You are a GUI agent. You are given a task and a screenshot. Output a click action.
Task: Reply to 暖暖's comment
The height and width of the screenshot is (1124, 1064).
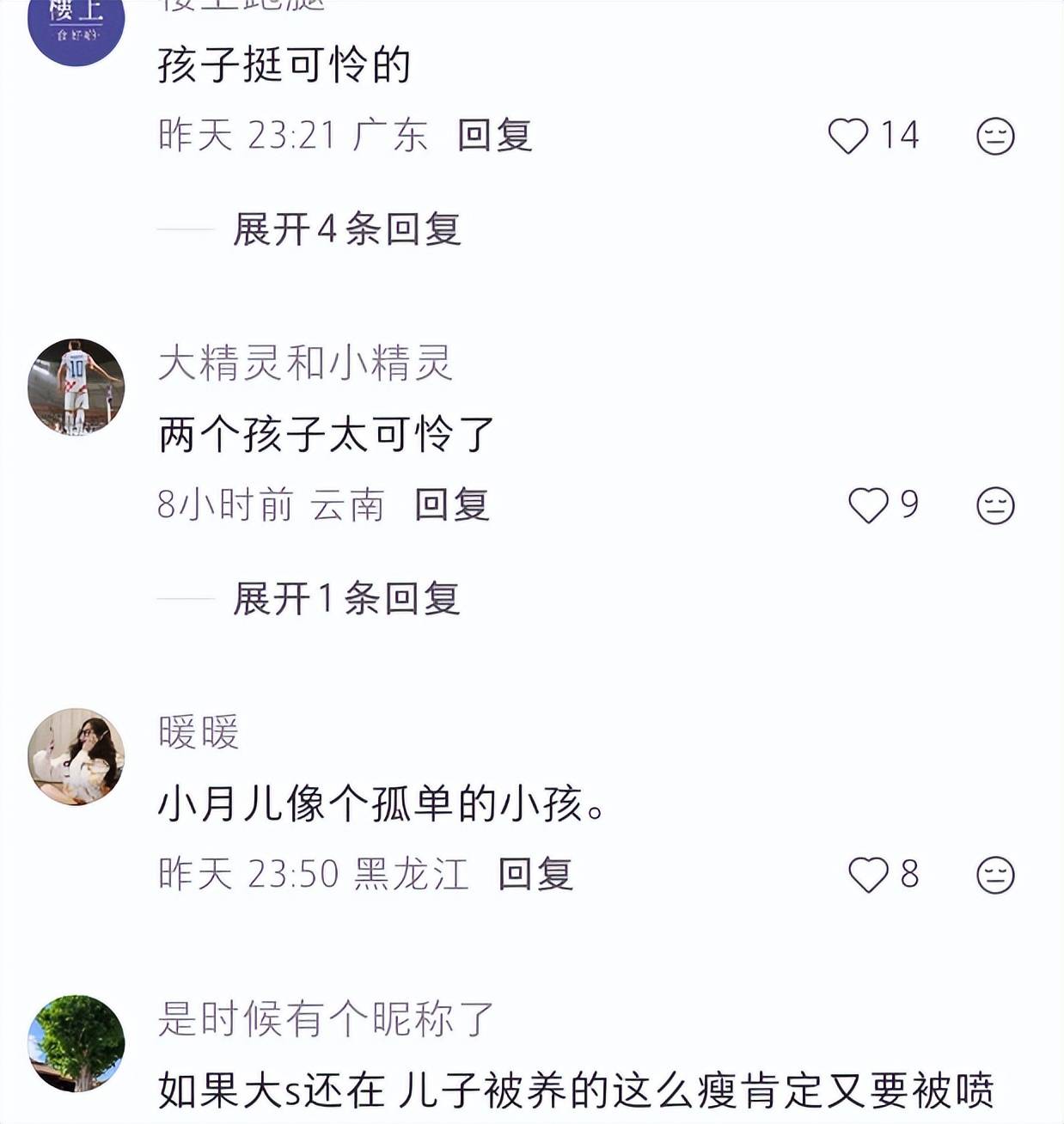(535, 874)
